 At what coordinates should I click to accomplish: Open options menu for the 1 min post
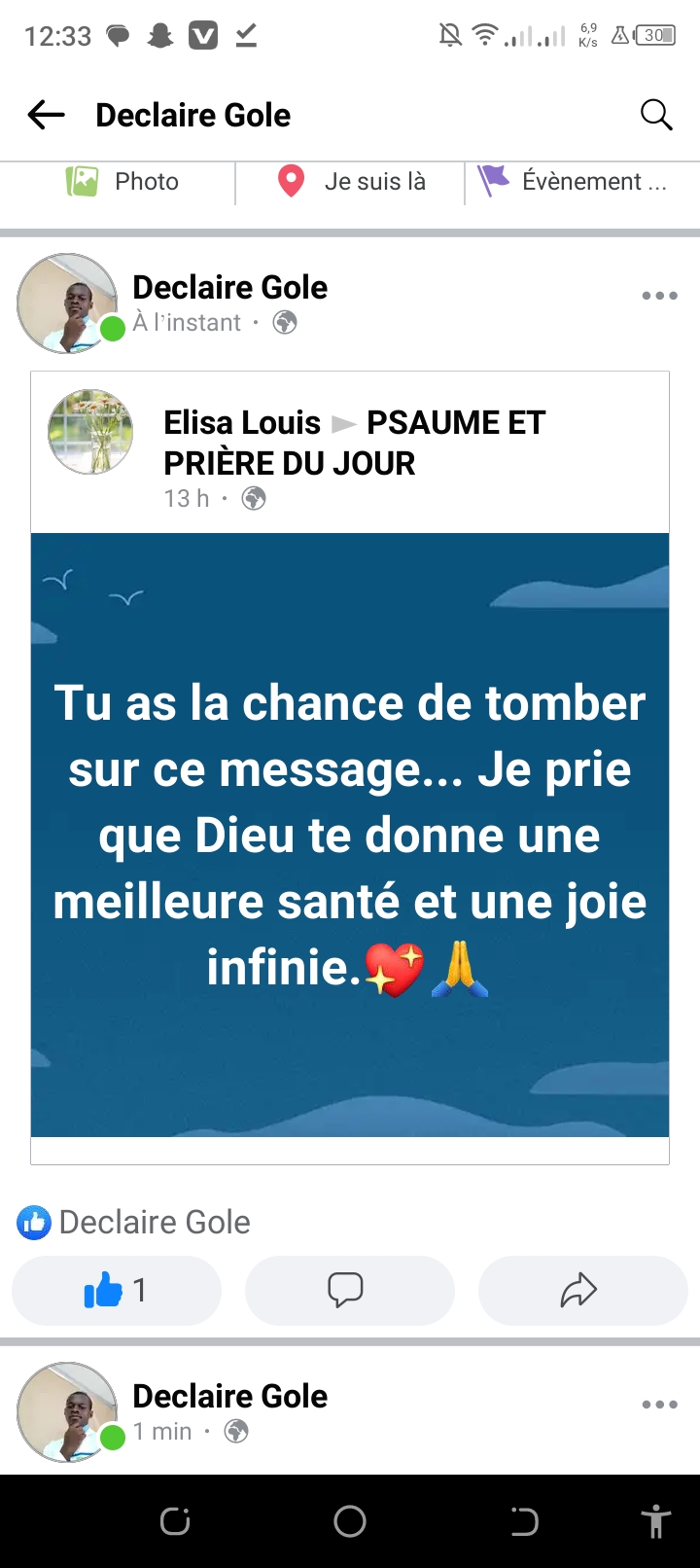click(x=659, y=1405)
